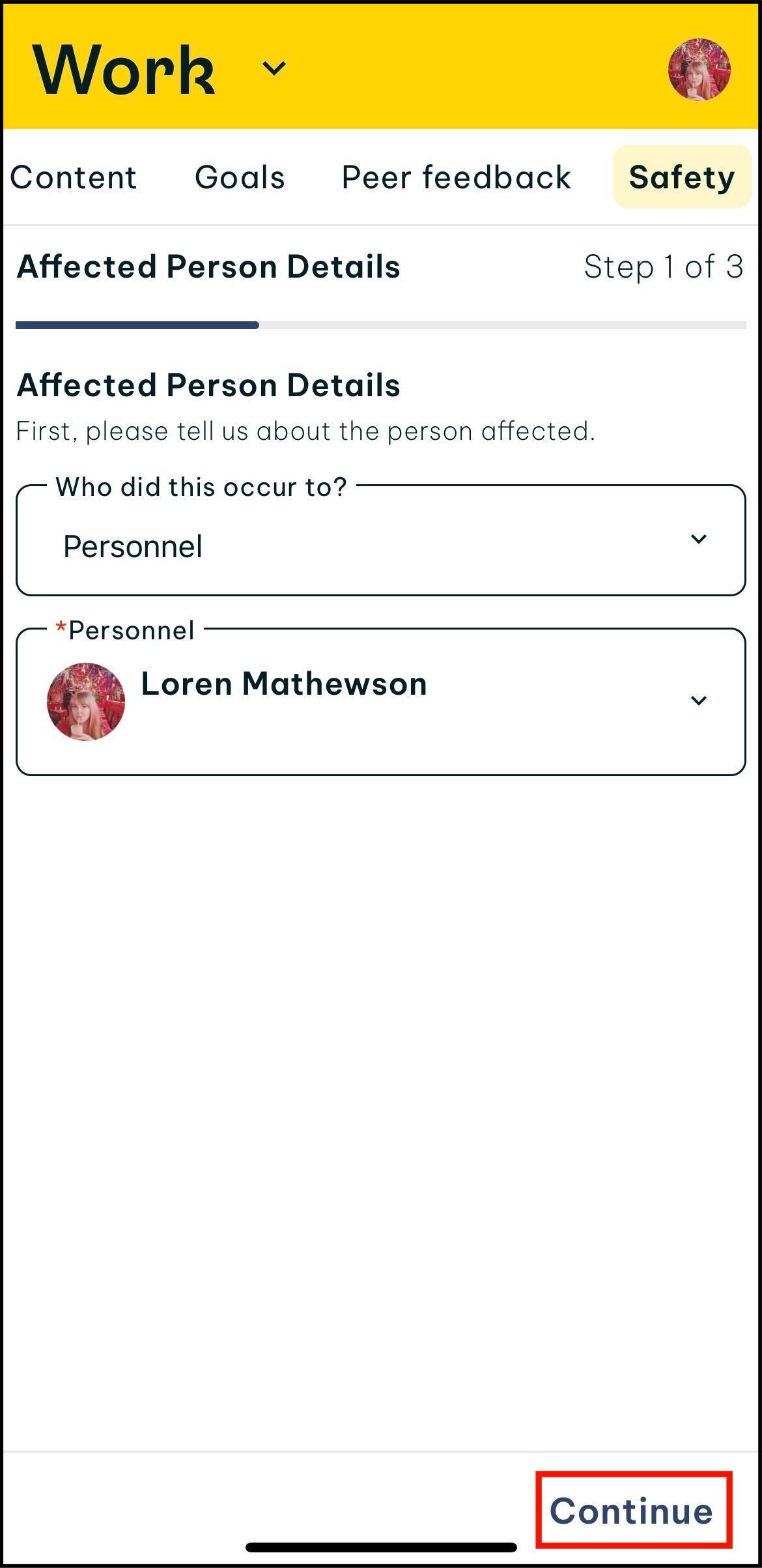Switch to the Goals tab
The height and width of the screenshot is (1568, 762).
[240, 177]
